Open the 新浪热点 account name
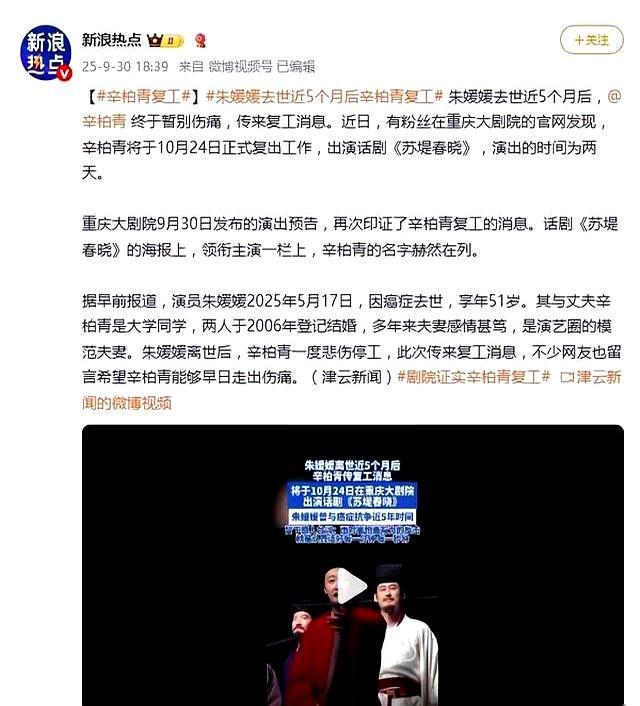Viewport: 640px width, 706px height. (x=110, y=40)
